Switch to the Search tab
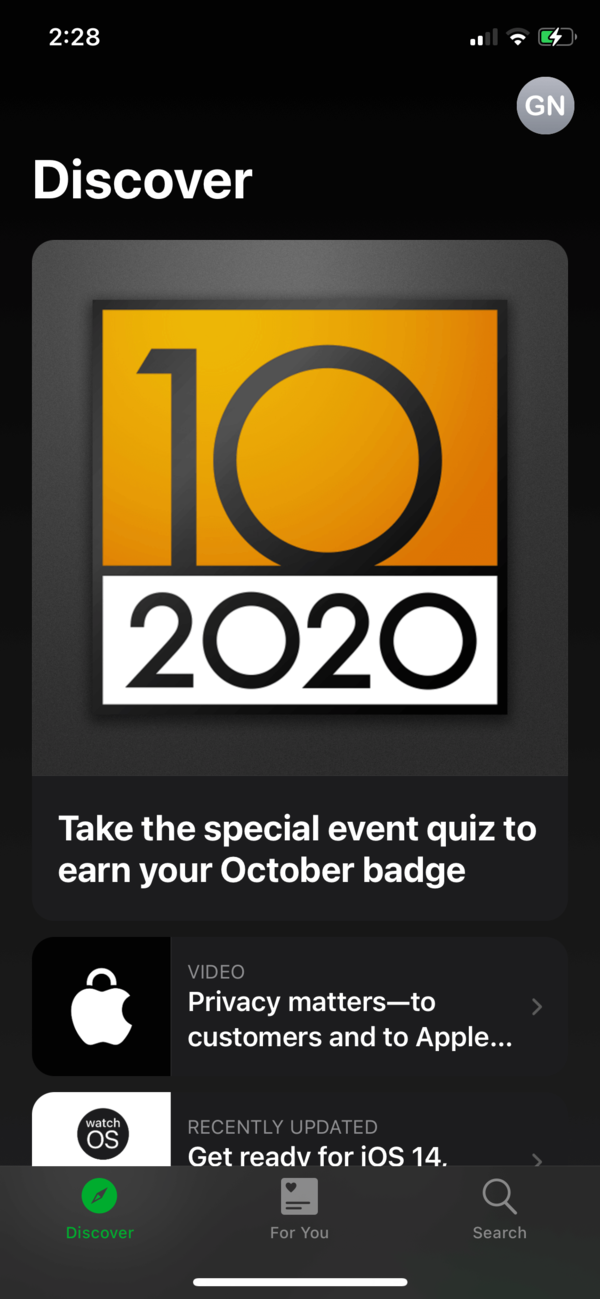 (x=499, y=1208)
